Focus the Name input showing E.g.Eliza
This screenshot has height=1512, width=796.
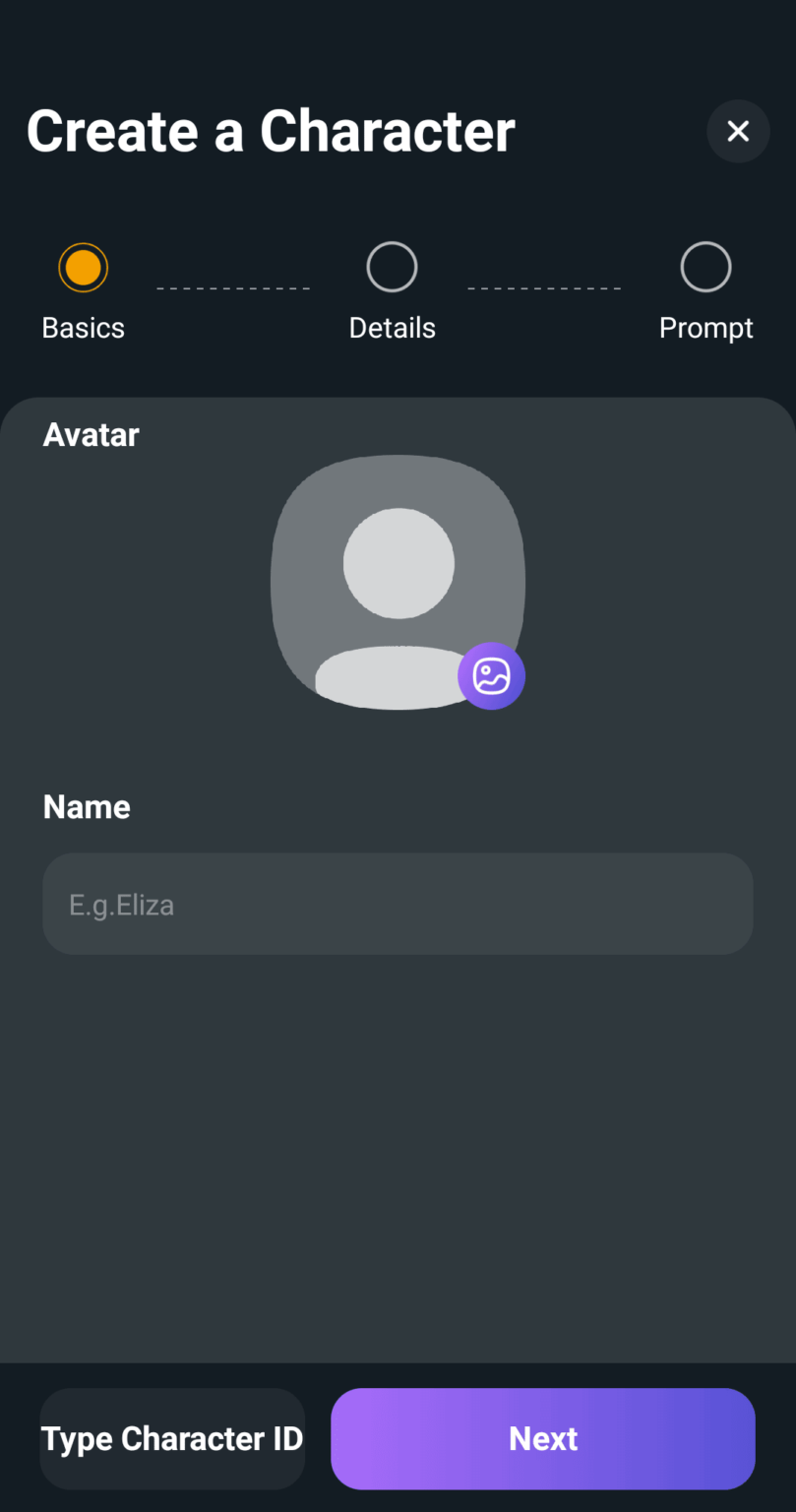coord(398,904)
